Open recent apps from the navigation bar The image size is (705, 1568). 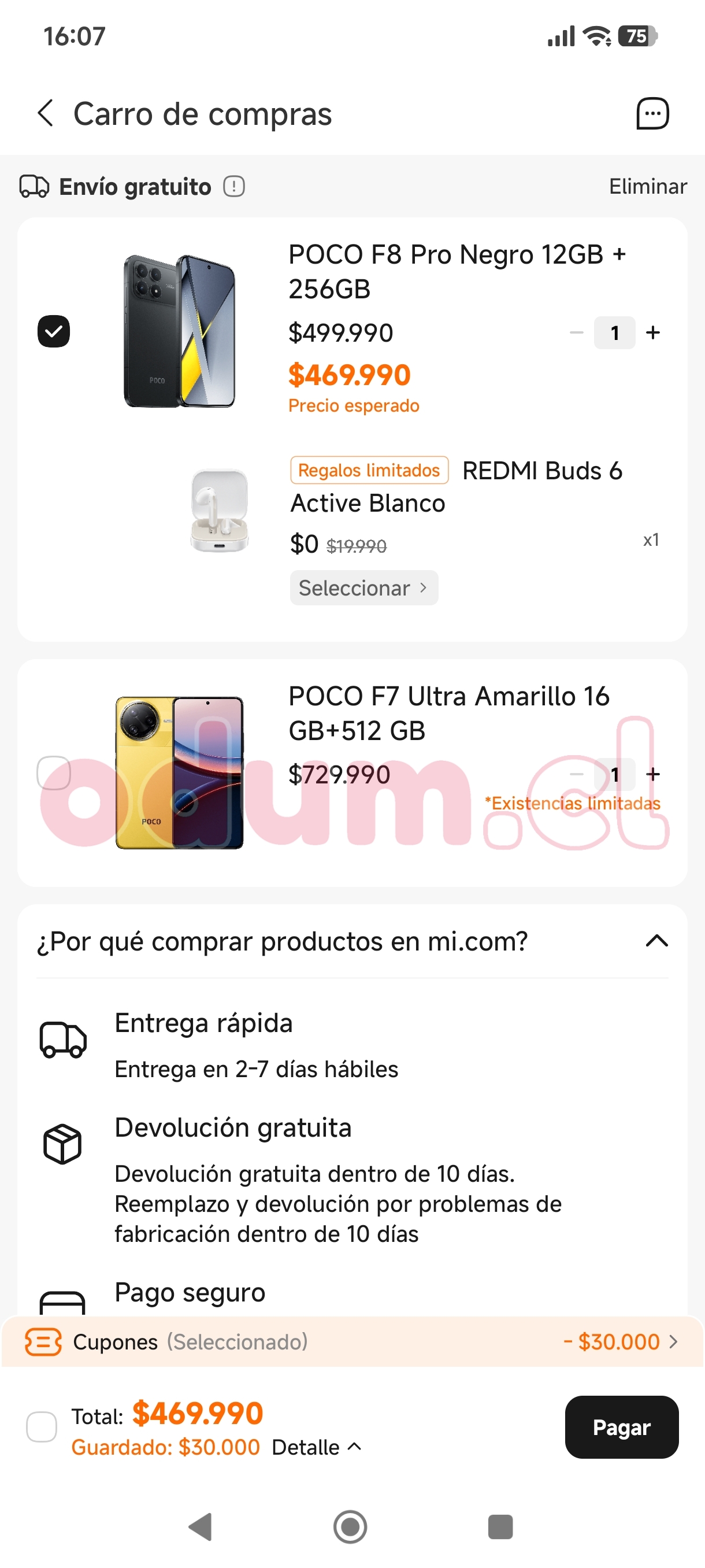coord(500,1526)
